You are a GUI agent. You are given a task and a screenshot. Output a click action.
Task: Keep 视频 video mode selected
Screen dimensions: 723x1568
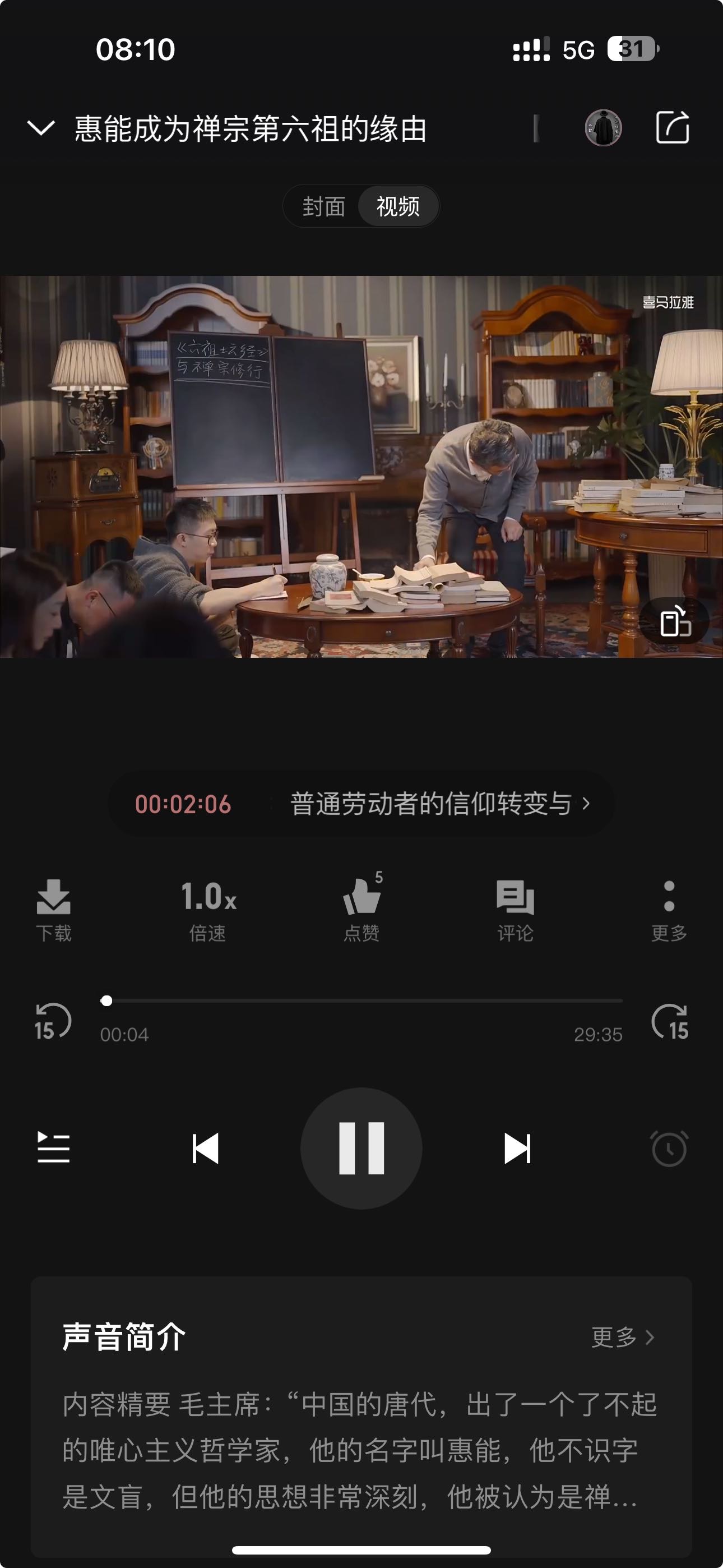[399, 206]
